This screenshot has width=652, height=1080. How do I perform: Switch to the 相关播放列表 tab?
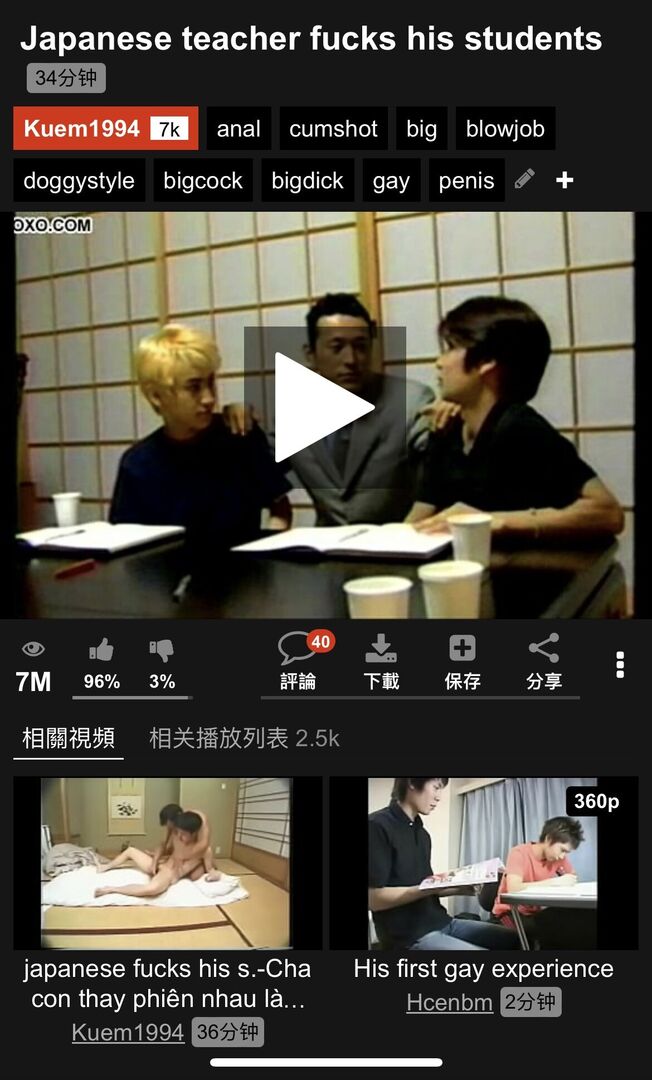tap(244, 738)
